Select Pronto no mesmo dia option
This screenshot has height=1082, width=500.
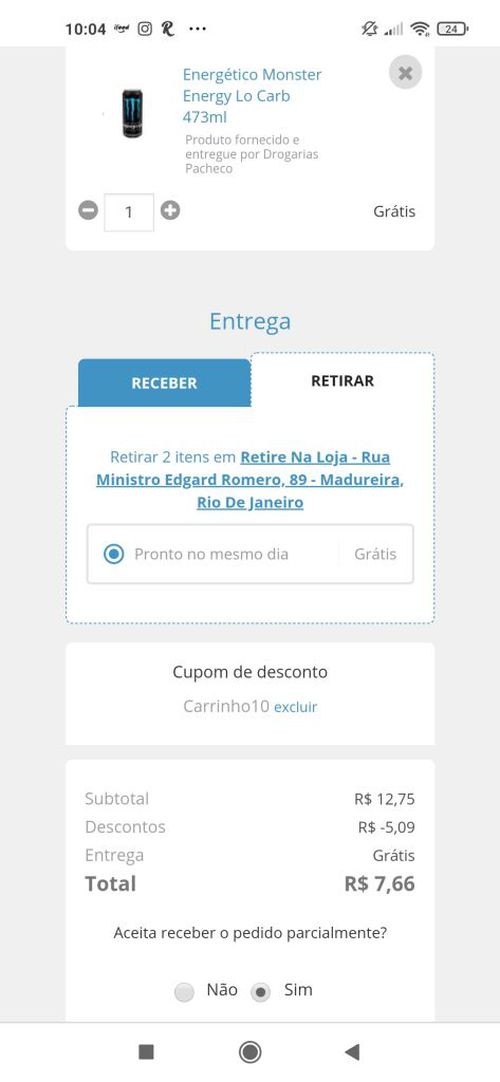click(x=250, y=554)
